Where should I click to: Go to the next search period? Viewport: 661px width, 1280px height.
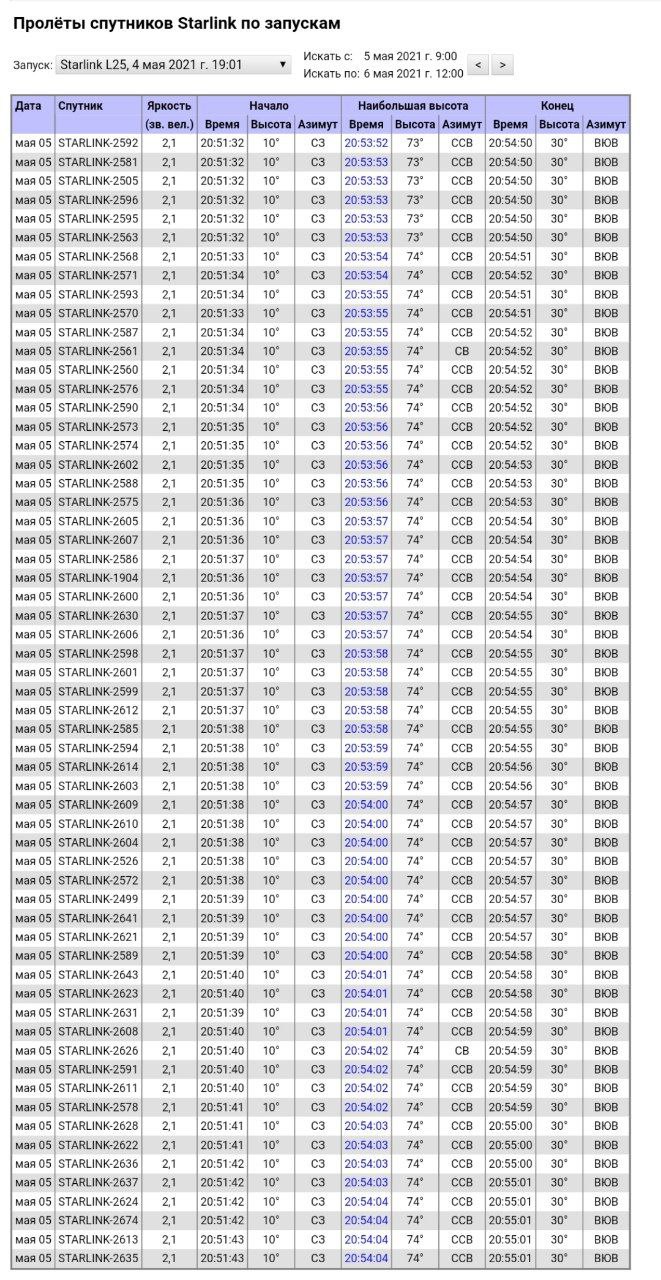tap(503, 65)
